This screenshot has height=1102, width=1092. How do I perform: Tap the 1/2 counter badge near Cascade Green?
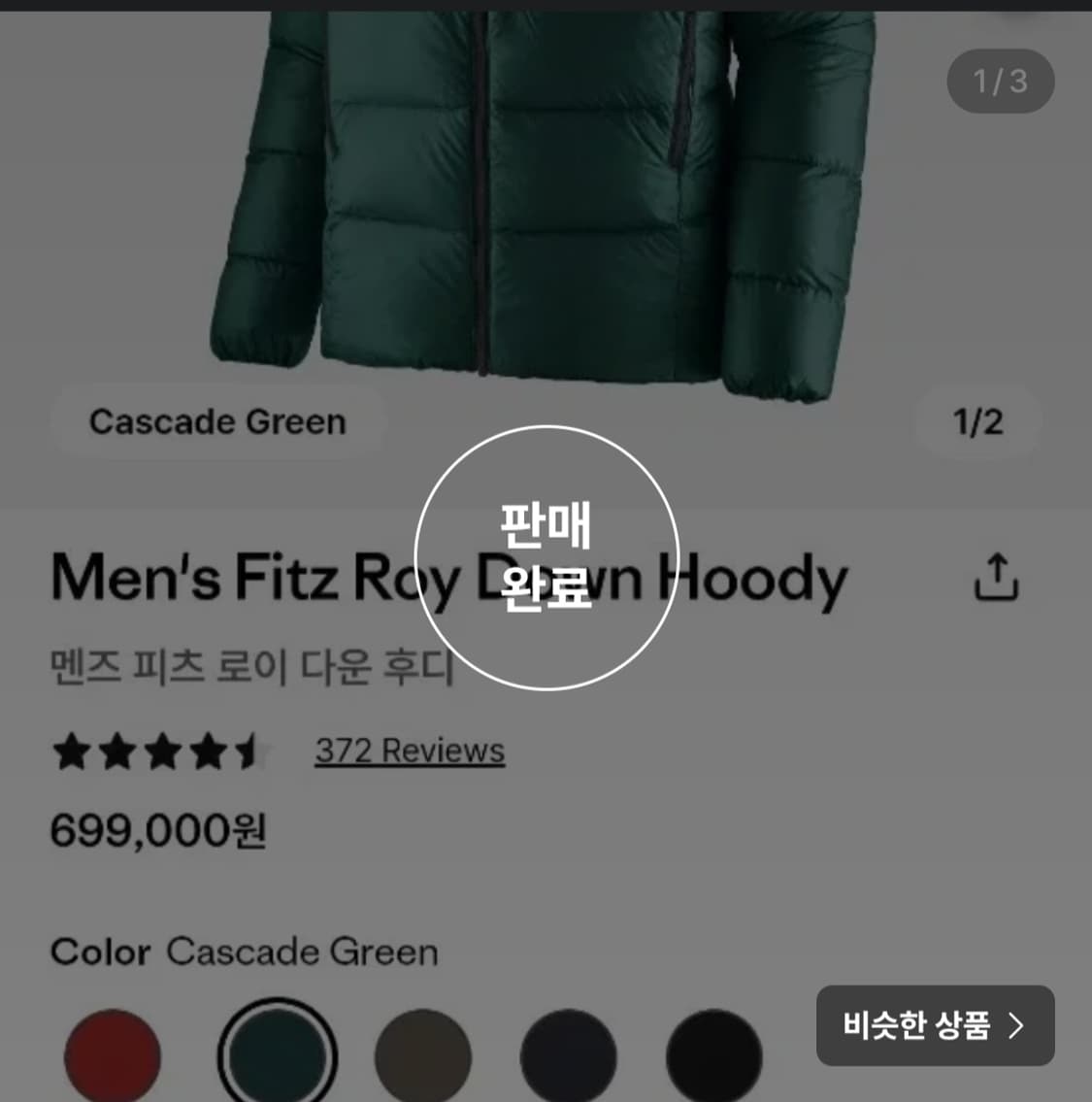pos(977,421)
